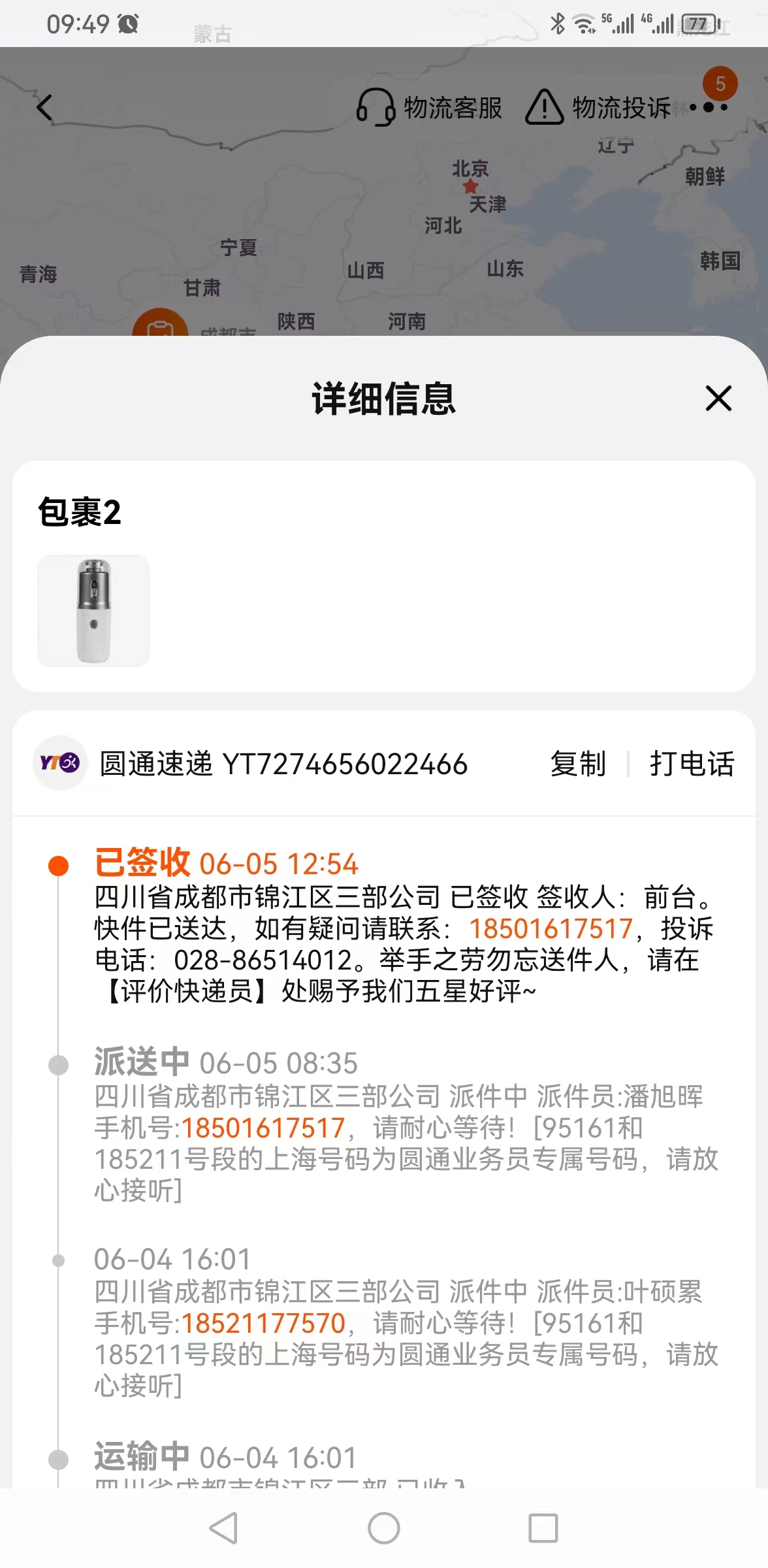The image size is (768, 1568).
Task: Dial 18501617517 in the 派送中 entry
Action: pyautogui.click(x=263, y=1128)
